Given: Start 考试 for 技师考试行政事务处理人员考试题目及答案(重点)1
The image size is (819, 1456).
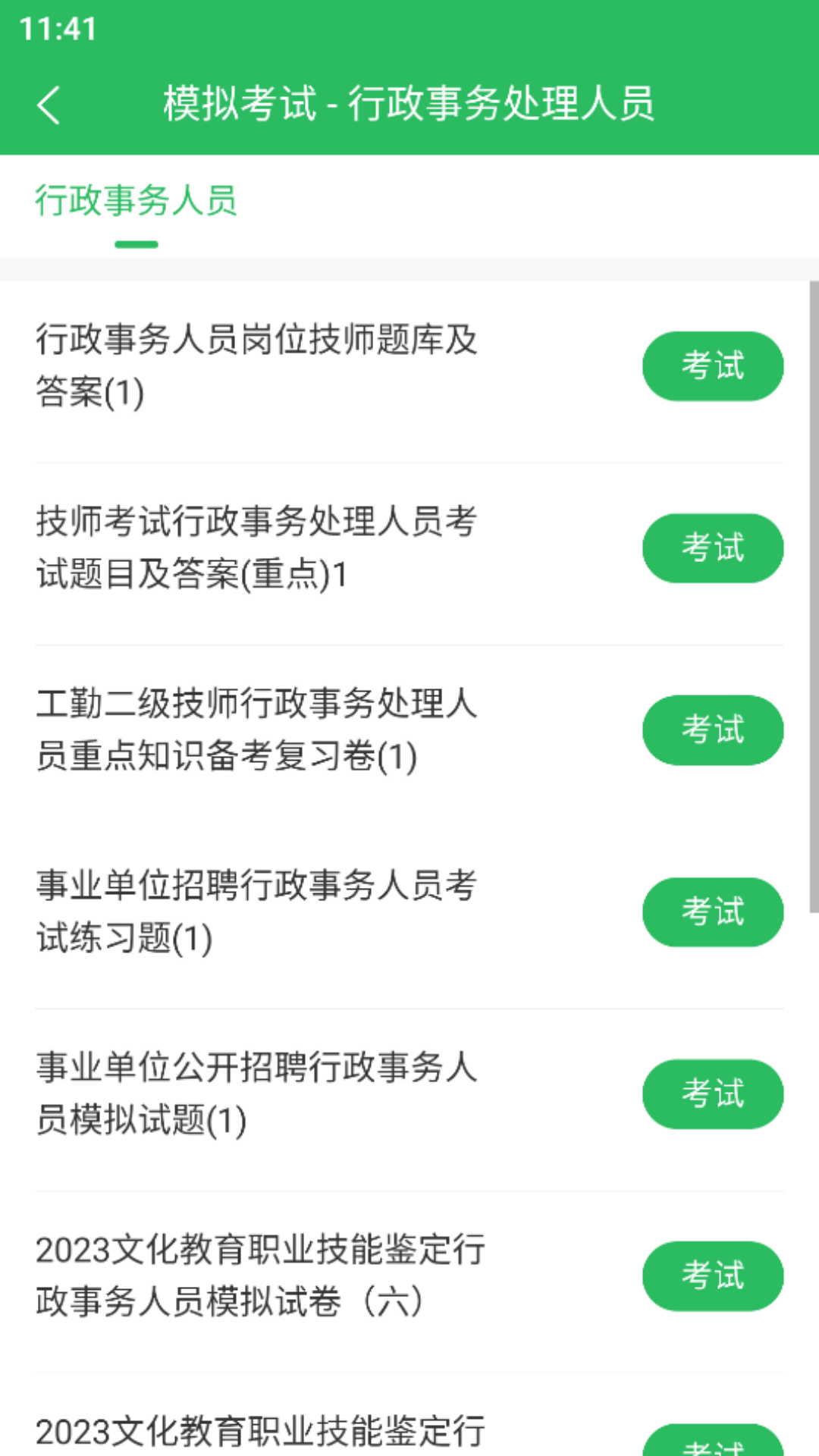Looking at the screenshot, I should pos(712,548).
